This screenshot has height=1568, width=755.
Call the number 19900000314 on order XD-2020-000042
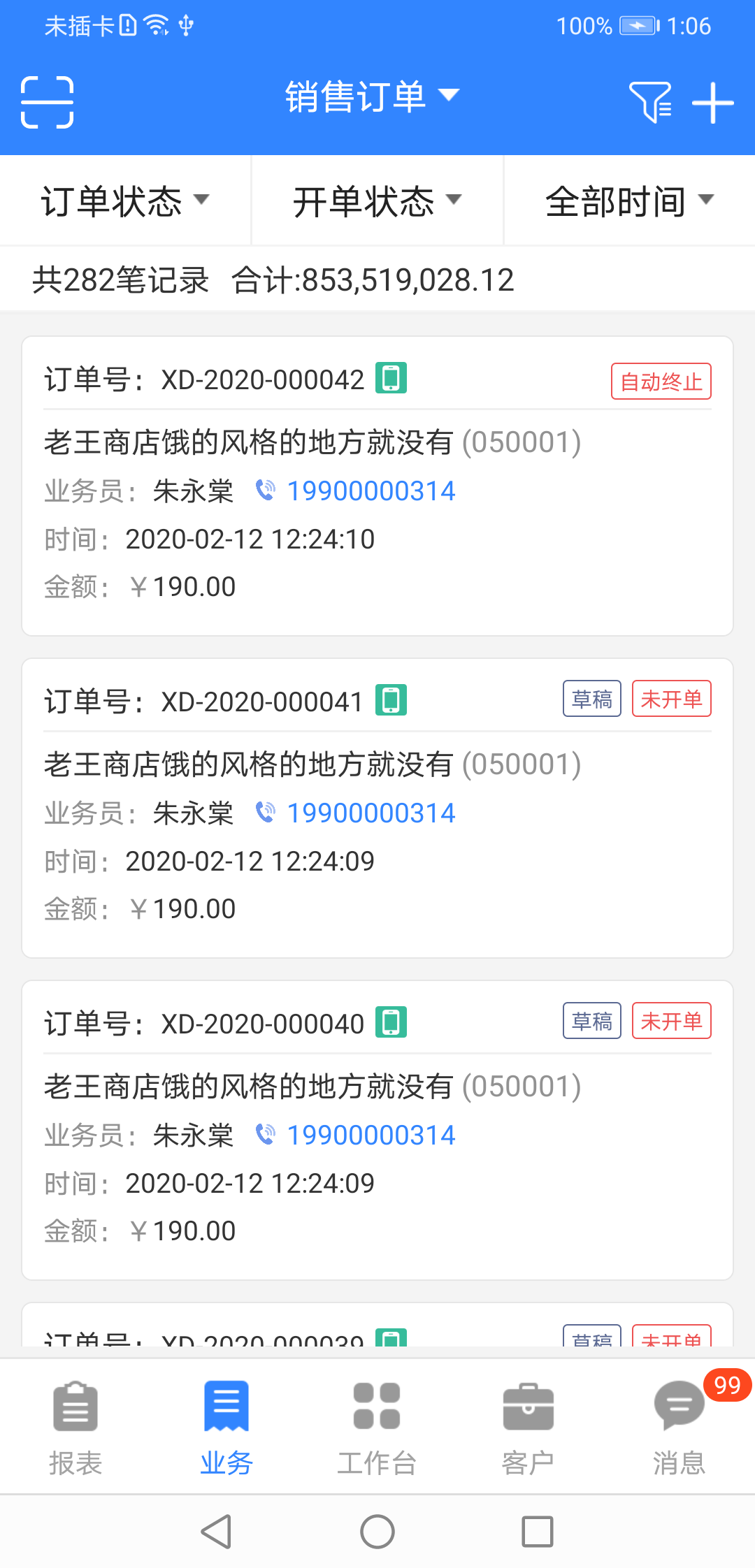point(371,490)
